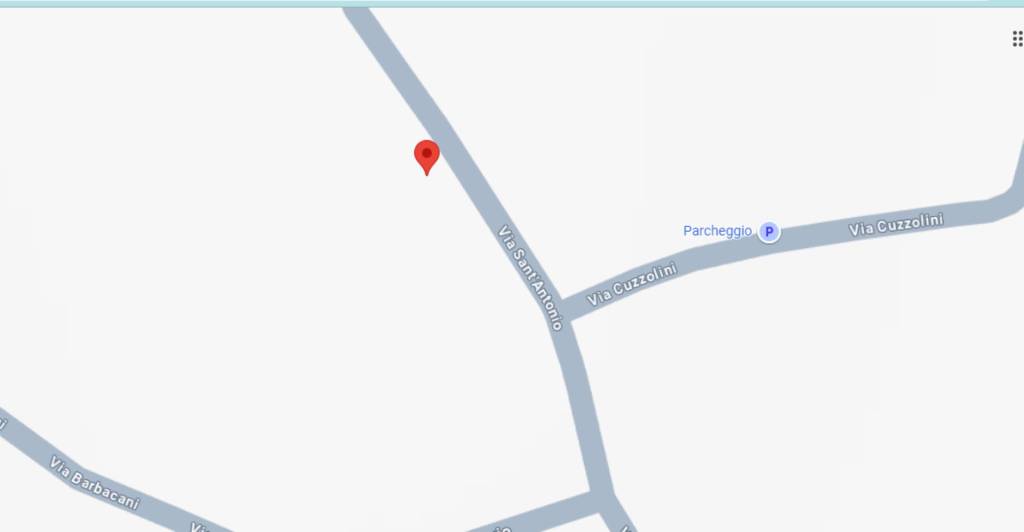Open the Parcheggio parking marker

[x=768, y=232]
